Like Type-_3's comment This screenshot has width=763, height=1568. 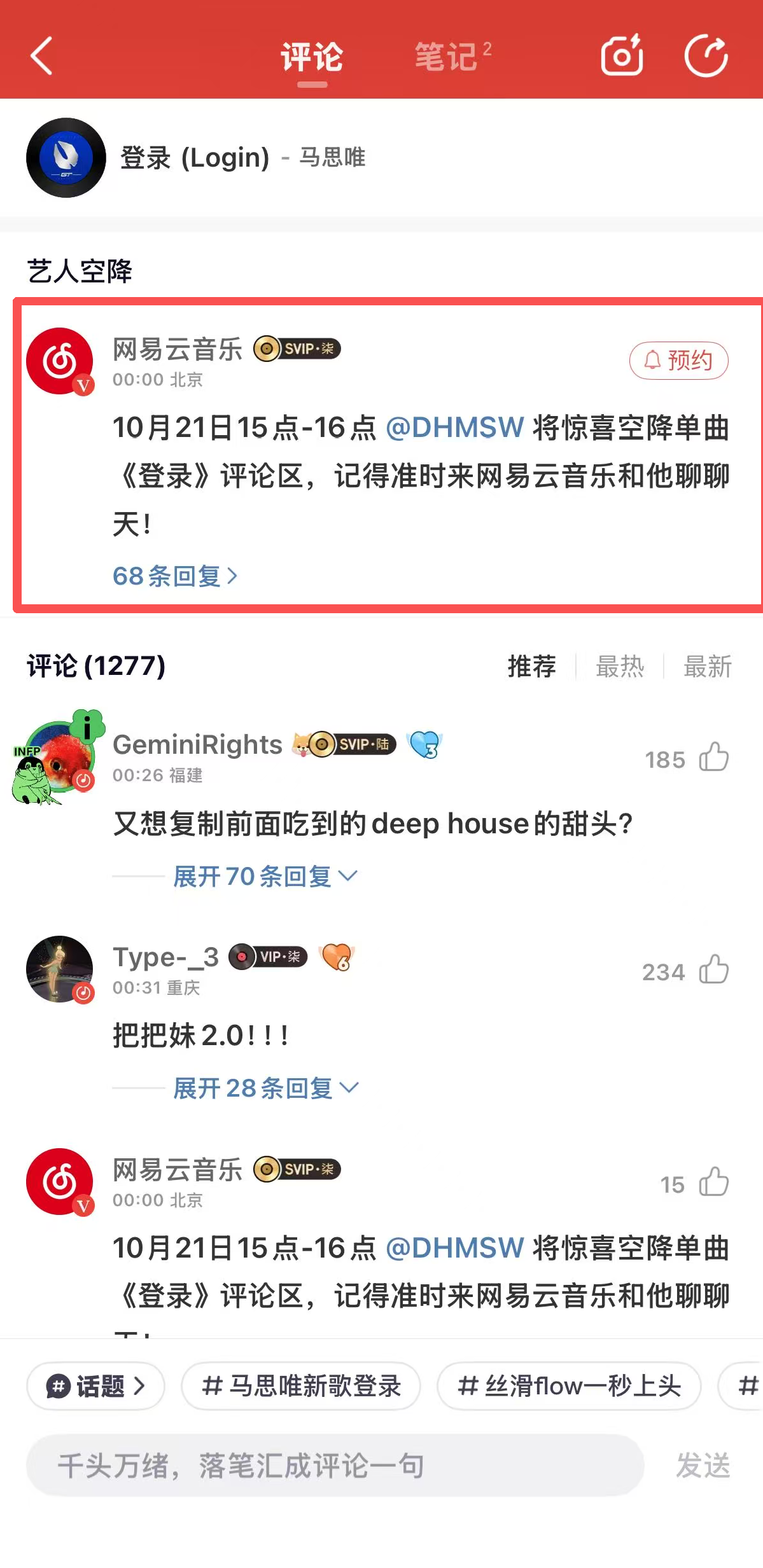tap(713, 971)
